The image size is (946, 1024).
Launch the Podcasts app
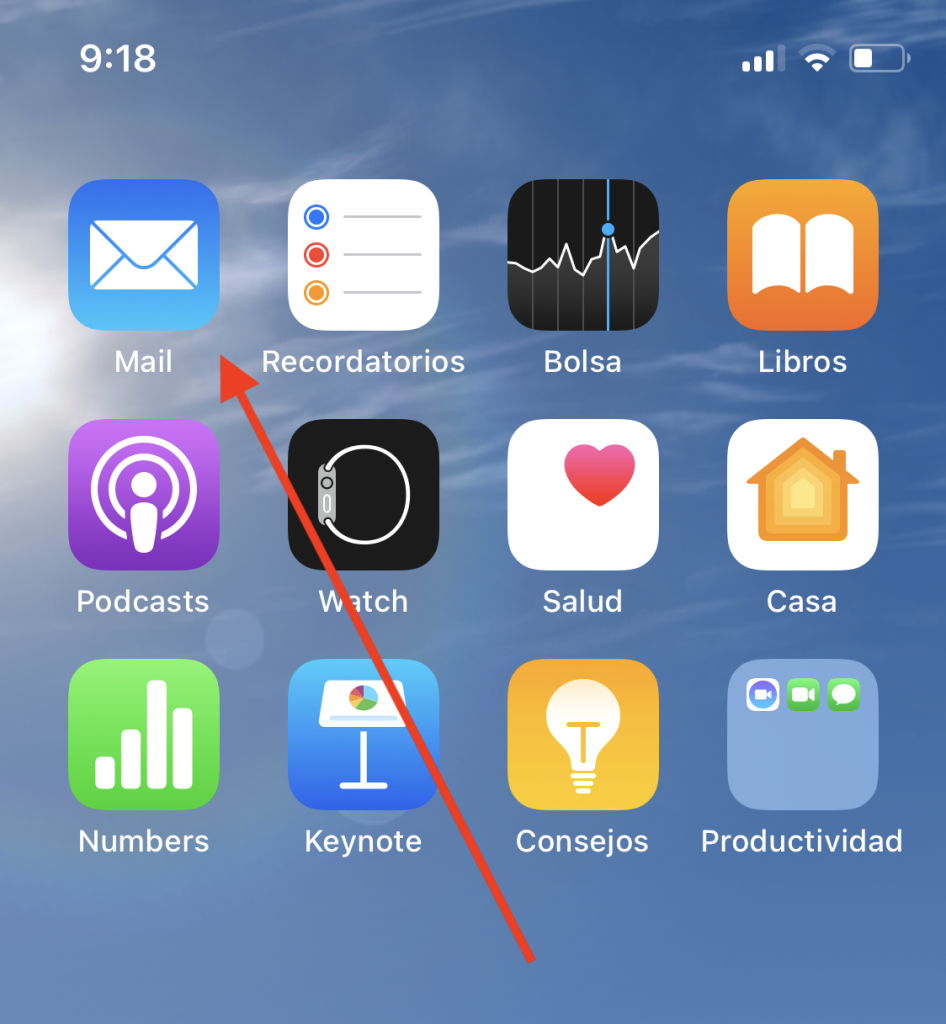143,495
